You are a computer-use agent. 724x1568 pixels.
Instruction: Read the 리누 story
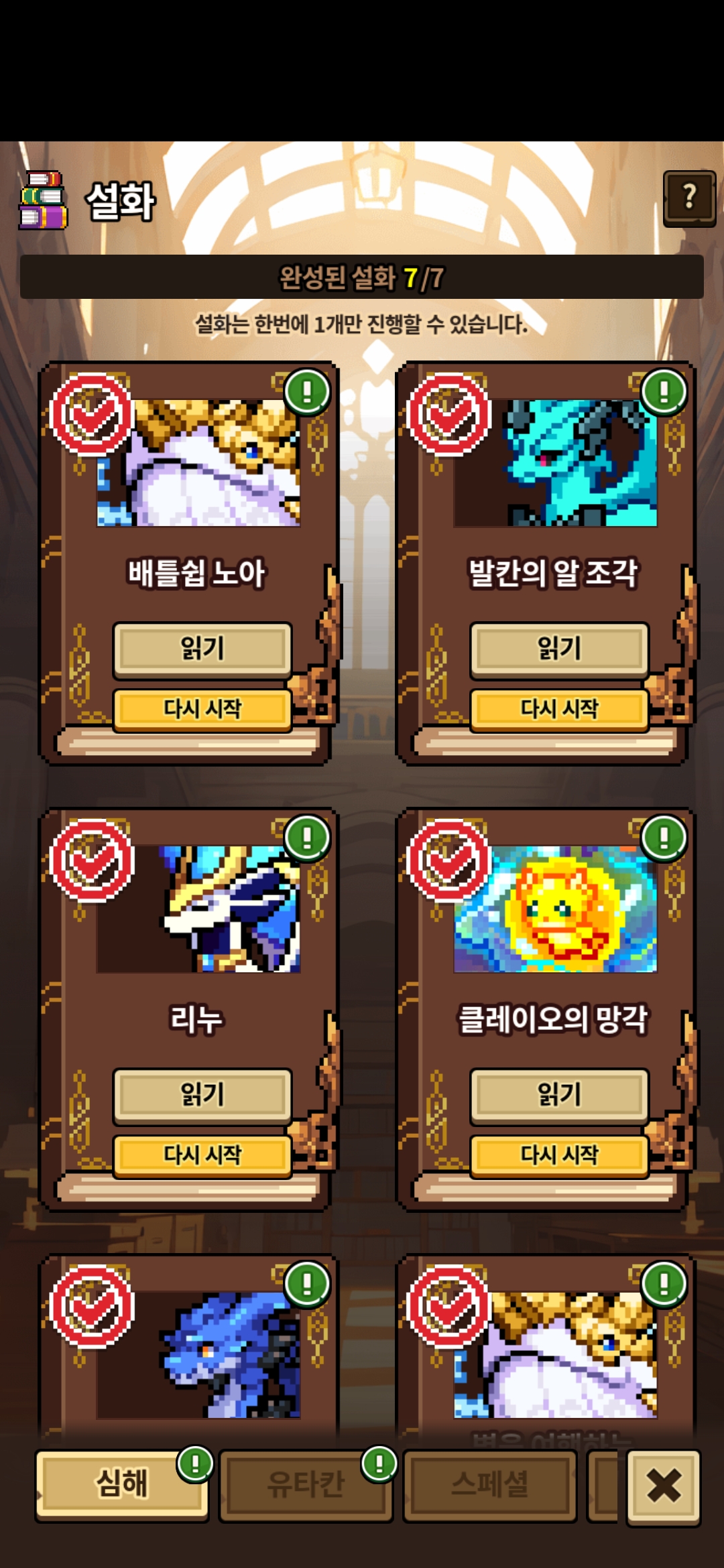[x=202, y=1095]
